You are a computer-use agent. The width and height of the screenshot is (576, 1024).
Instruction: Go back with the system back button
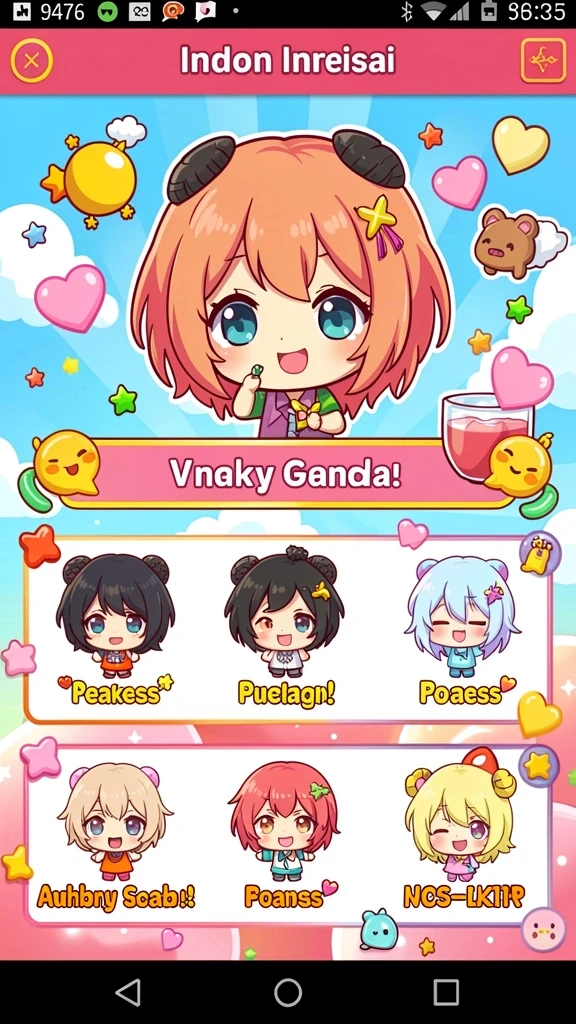coord(128,992)
